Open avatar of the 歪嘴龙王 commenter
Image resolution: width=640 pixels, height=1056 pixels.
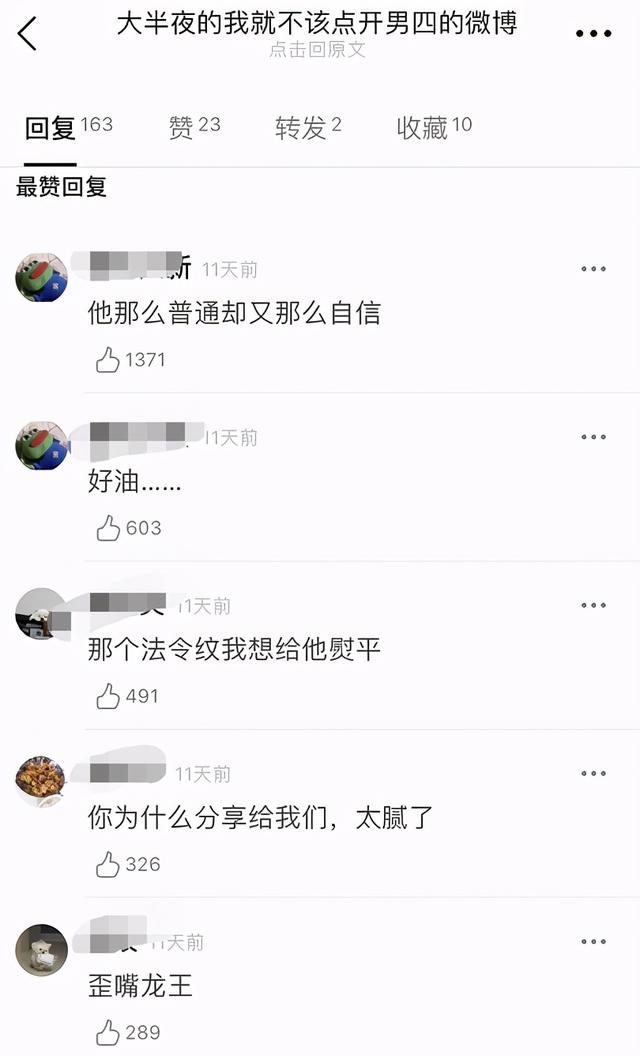coord(41,950)
